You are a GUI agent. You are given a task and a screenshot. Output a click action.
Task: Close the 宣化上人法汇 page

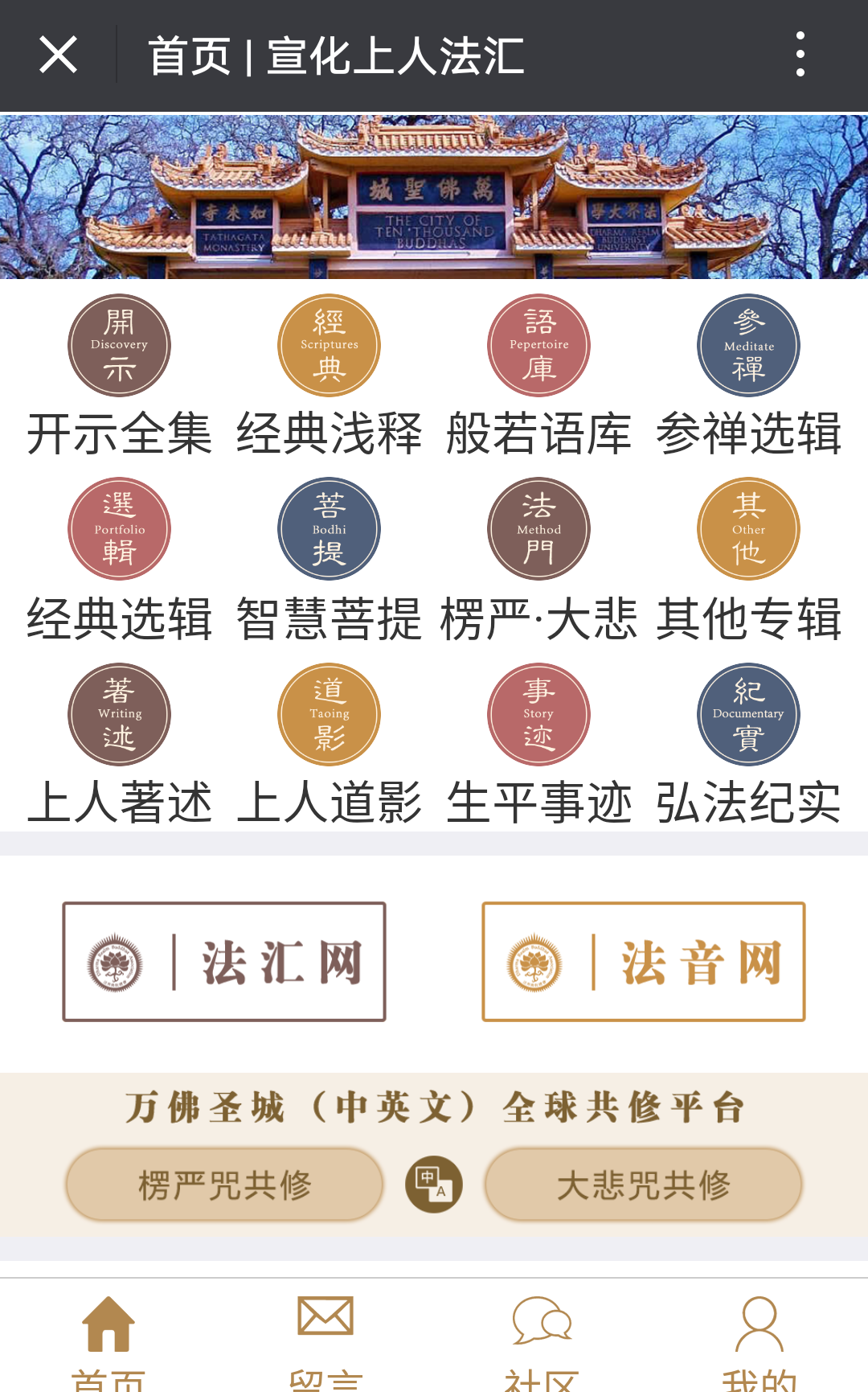(59, 55)
